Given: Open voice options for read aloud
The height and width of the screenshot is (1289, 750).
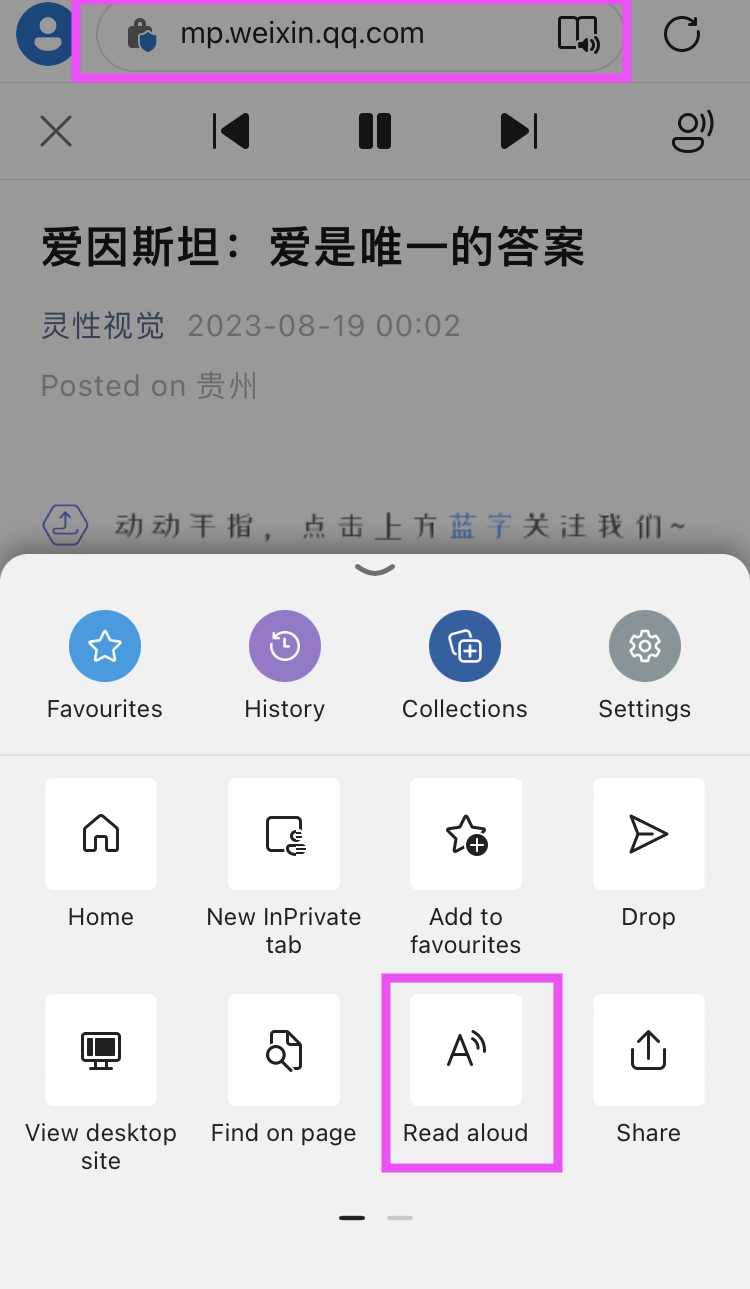Looking at the screenshot, I should pos(693,131).
